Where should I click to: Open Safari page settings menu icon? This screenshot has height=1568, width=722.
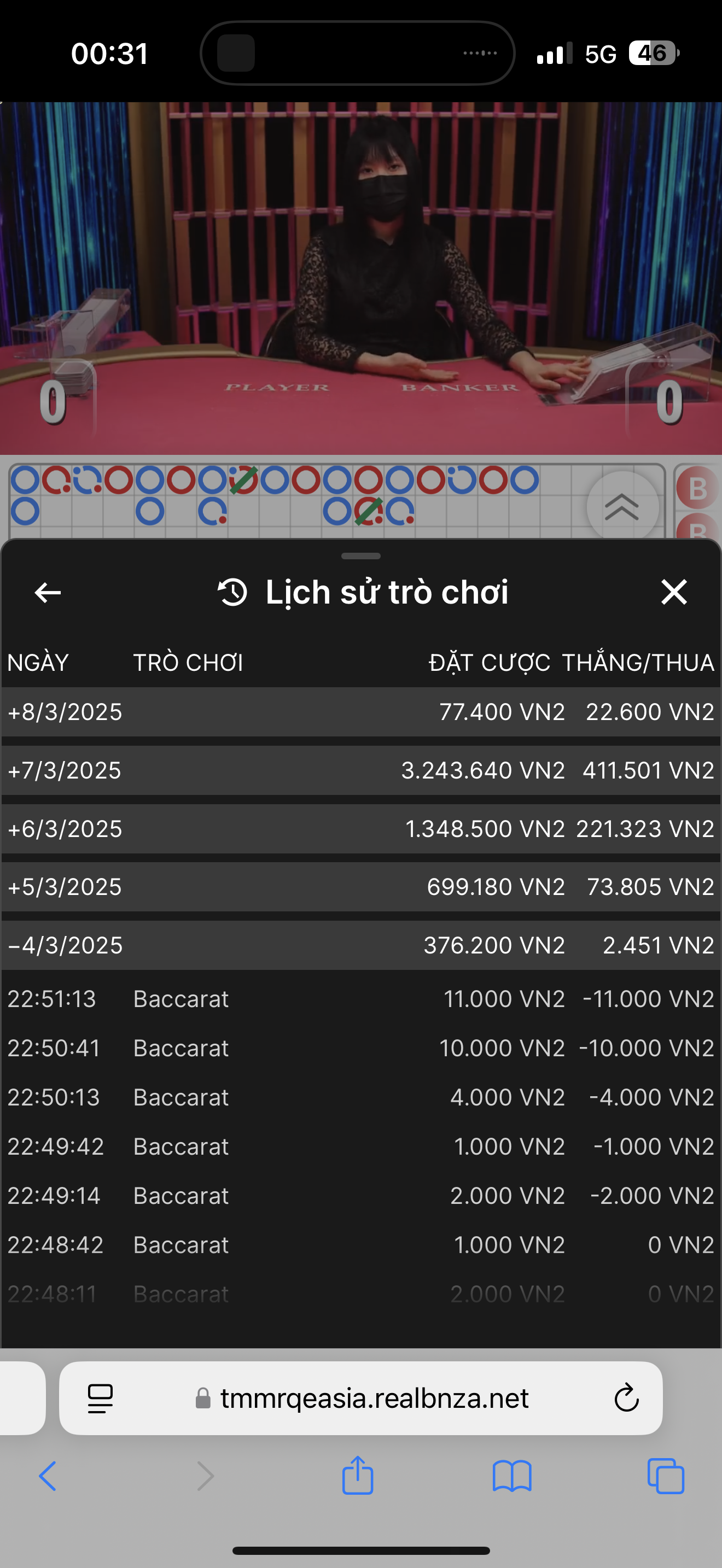click(101, 1398)
